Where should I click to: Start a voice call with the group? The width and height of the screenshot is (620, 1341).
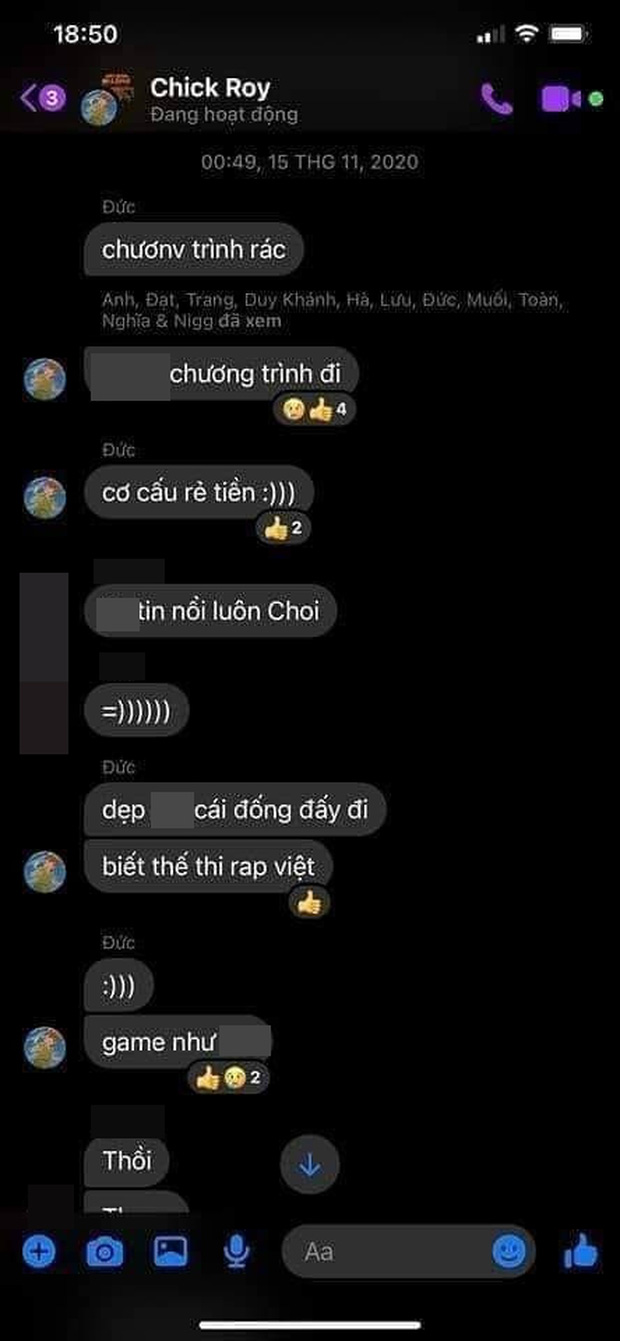coord(496,98)
